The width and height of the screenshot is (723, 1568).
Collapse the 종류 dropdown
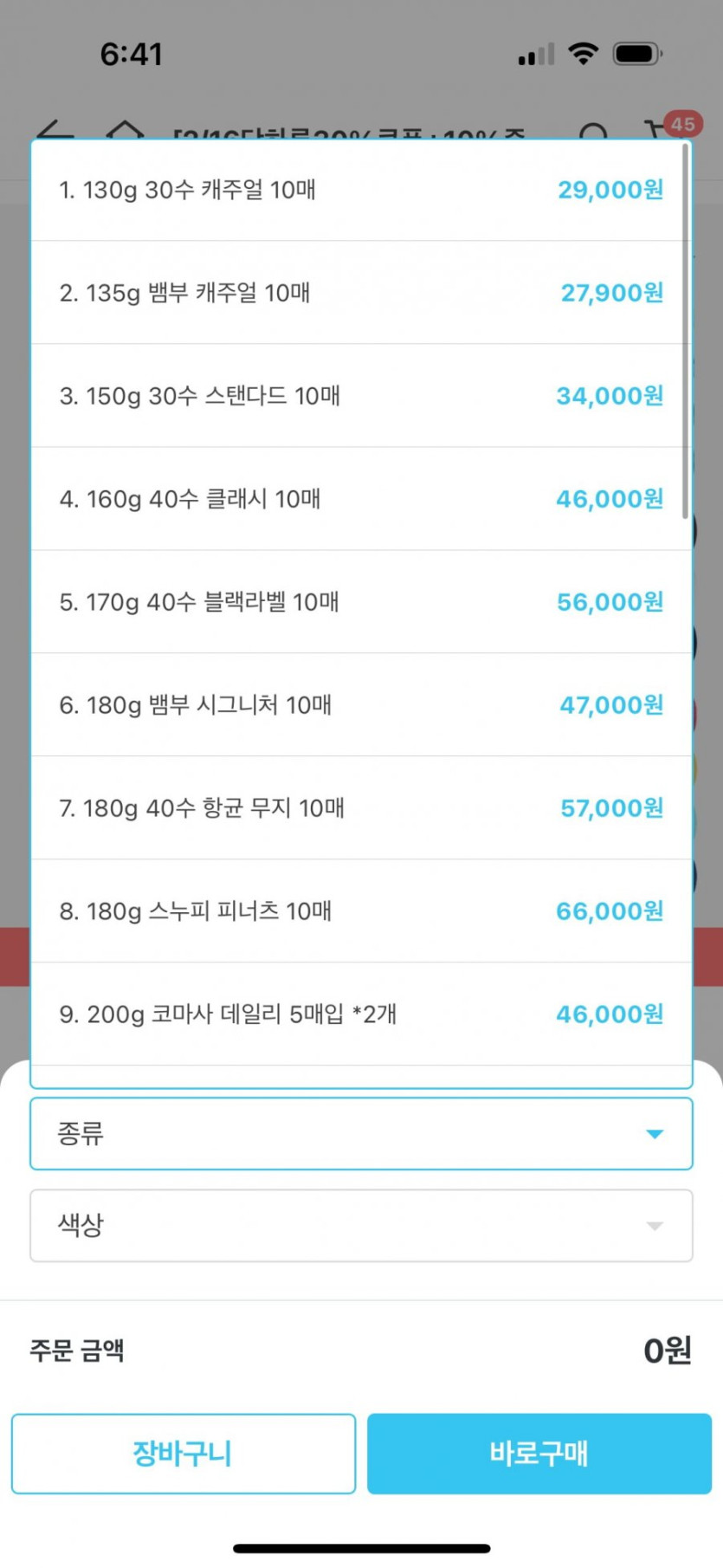tap(361, 1134)
